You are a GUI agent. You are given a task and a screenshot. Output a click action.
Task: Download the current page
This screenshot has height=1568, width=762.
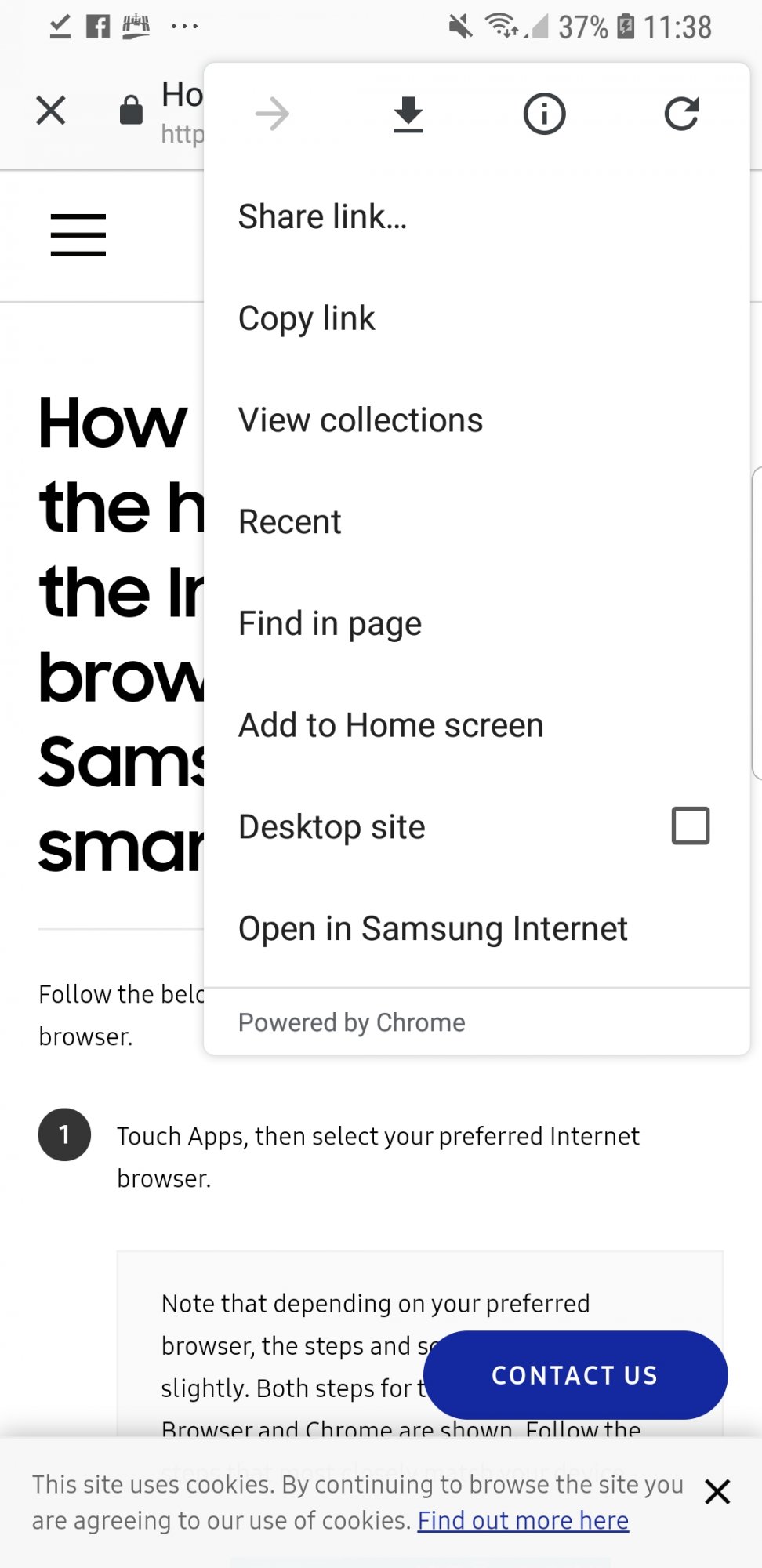(x=408, y=114)
